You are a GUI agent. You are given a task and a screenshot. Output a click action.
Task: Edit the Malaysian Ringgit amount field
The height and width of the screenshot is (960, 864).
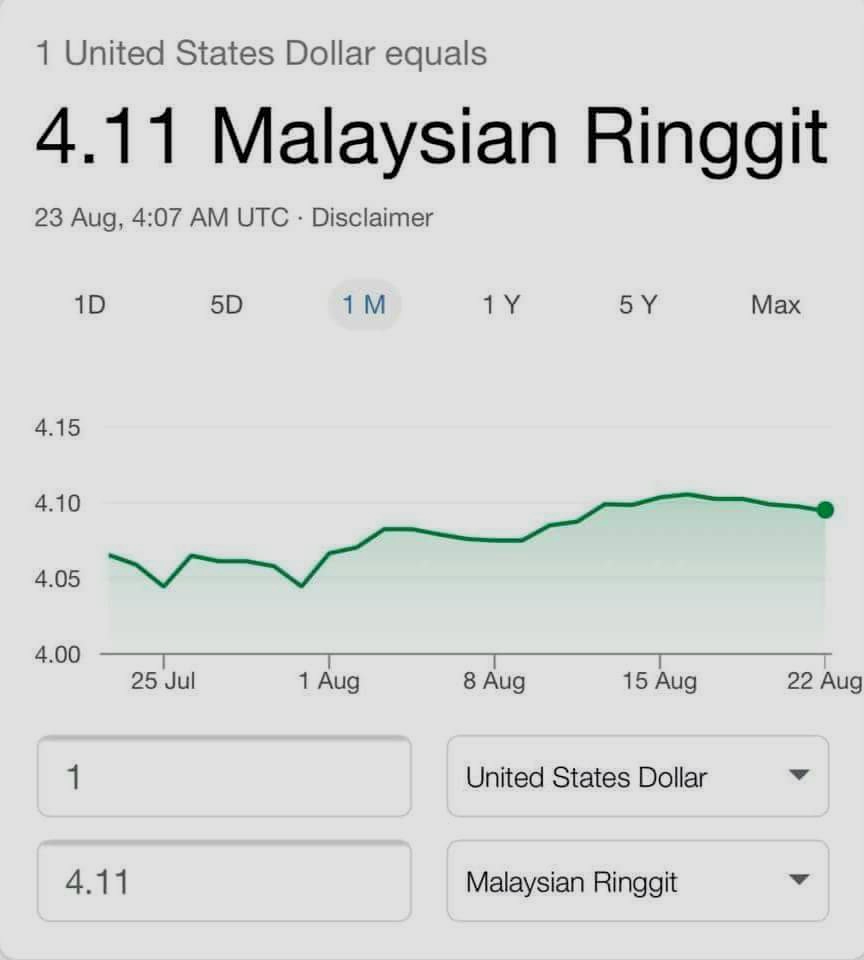pyautogui.click(x=224, y=882)
